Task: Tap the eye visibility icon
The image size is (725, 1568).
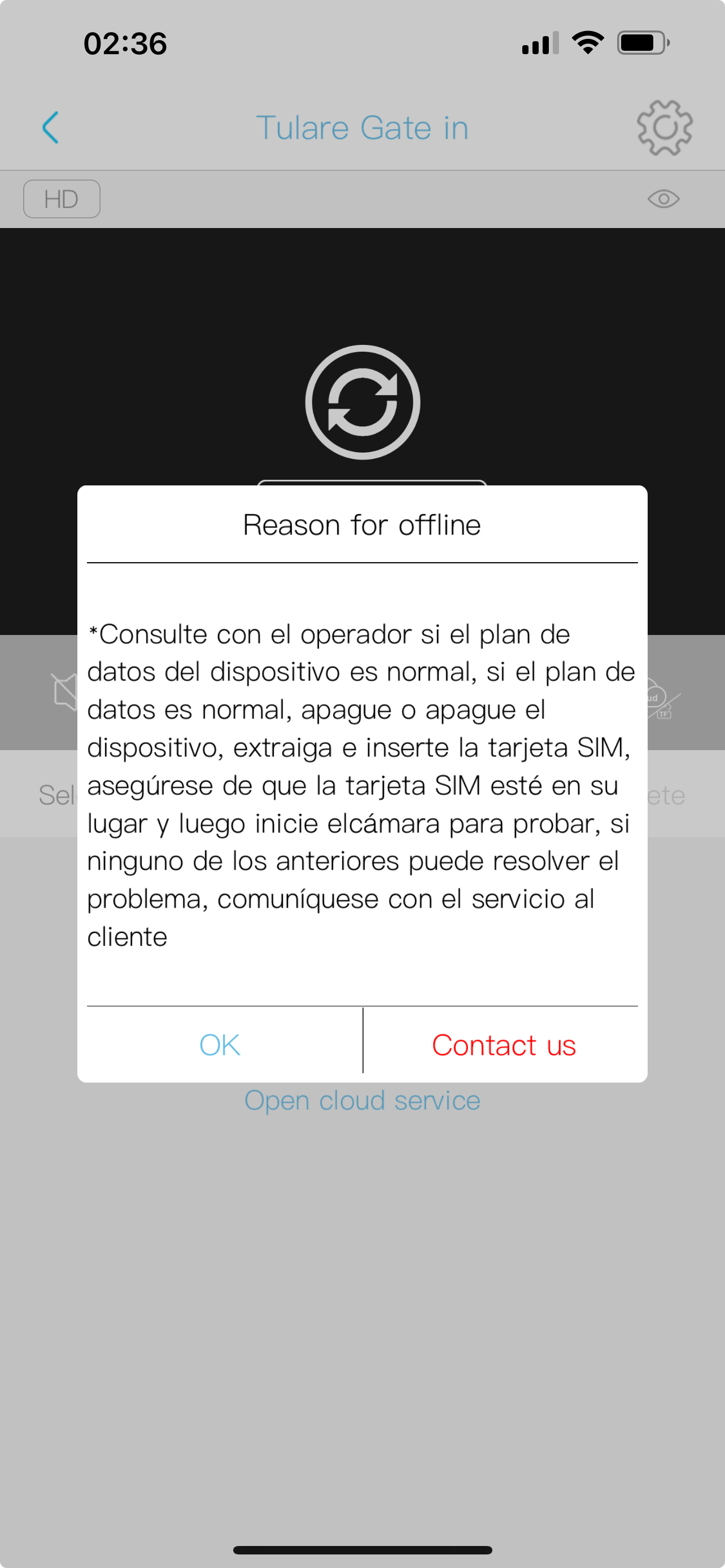Action: (663, 199)
